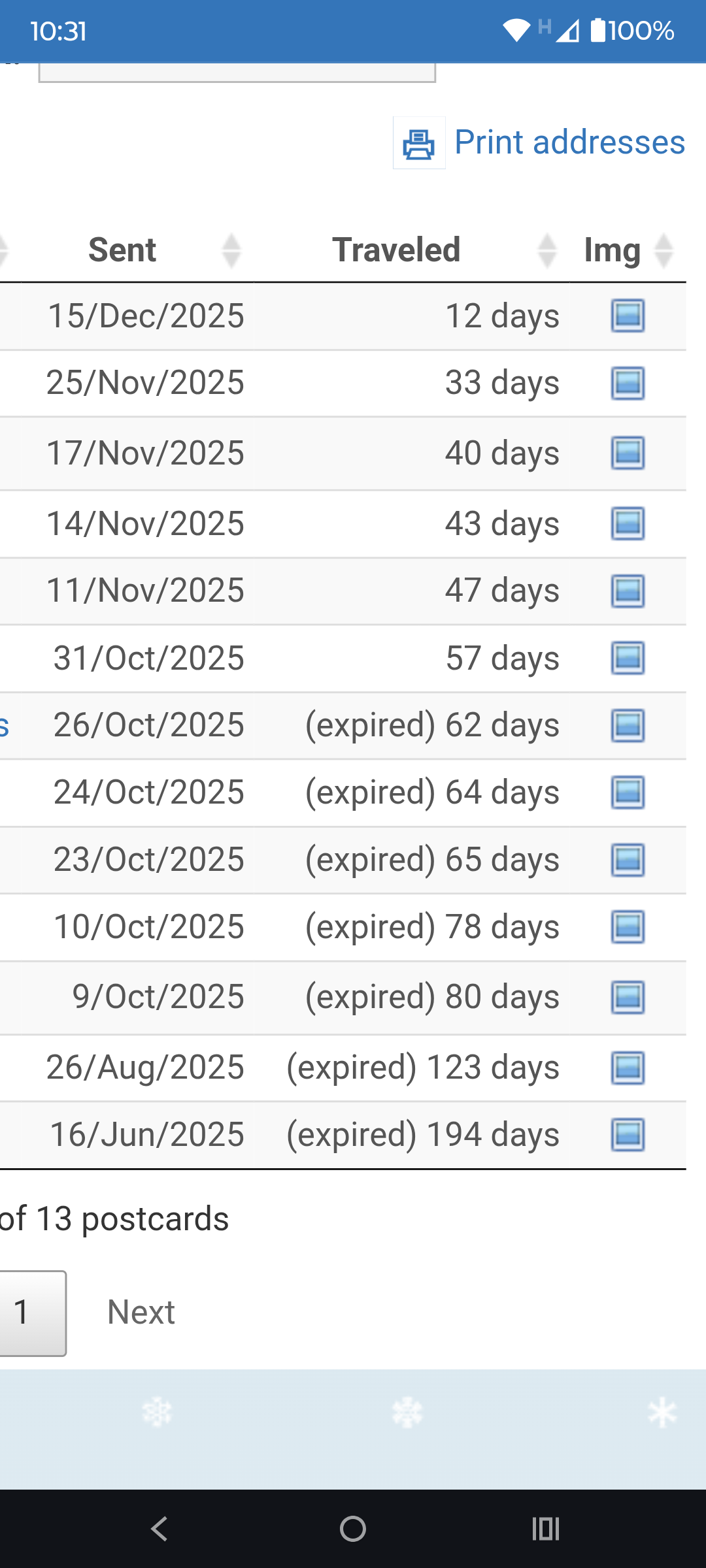The height and width of the screenshot is (1568, 706).
Task: Open image icon for 17/Nov/2025 postcard
Action: coord(628,453)
